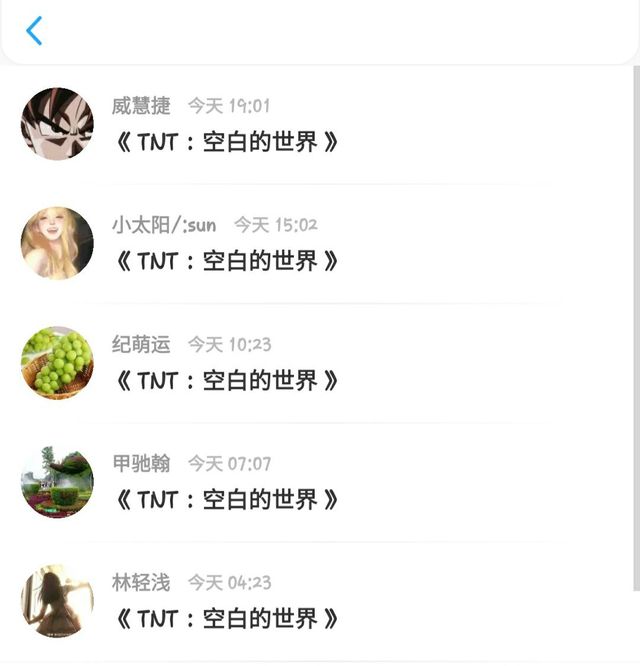The image size is (640, 666).
Task: Go back using the blue arrow
Action: click(34, 31)
